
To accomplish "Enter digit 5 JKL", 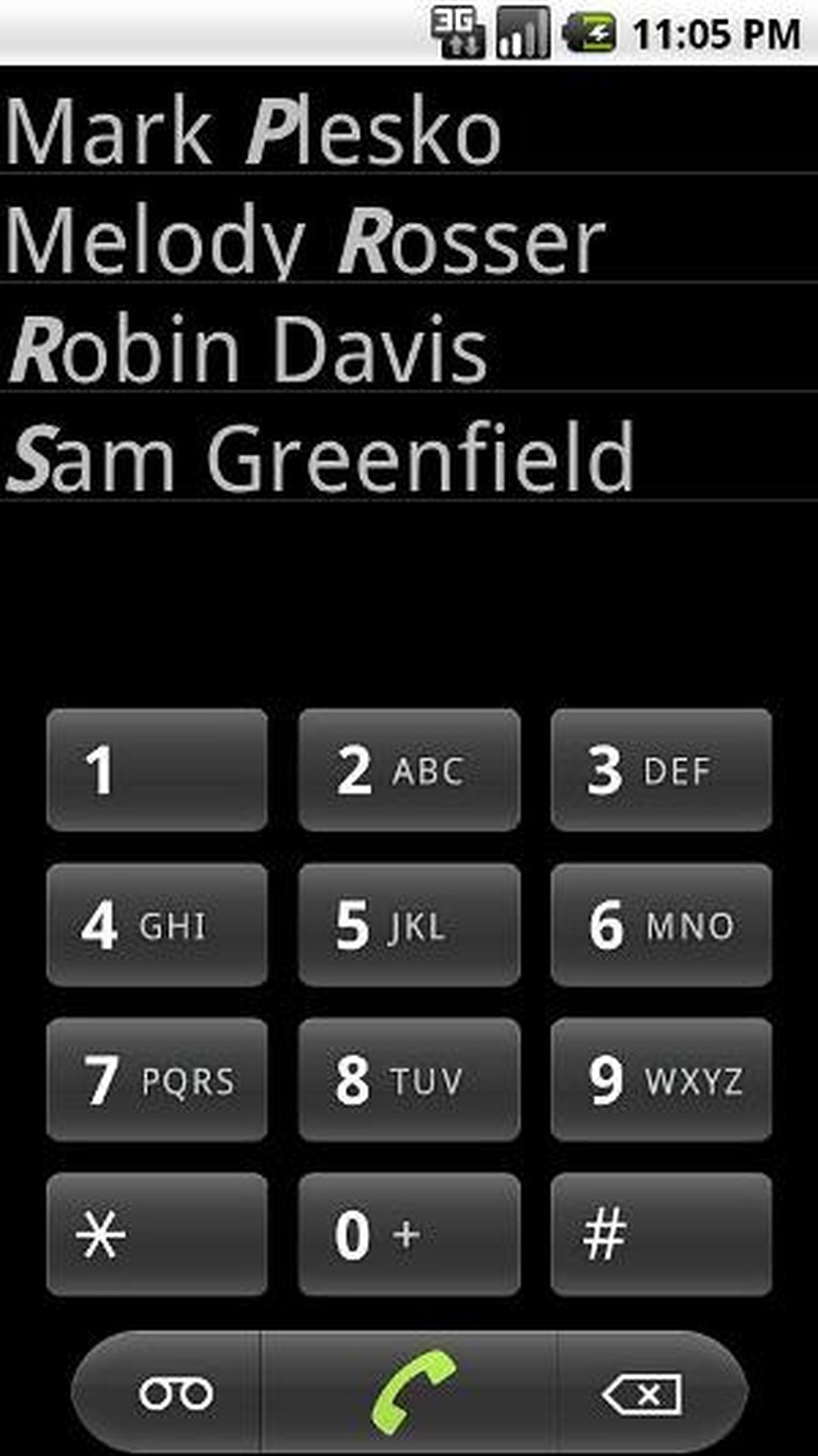I will point(409,925).
